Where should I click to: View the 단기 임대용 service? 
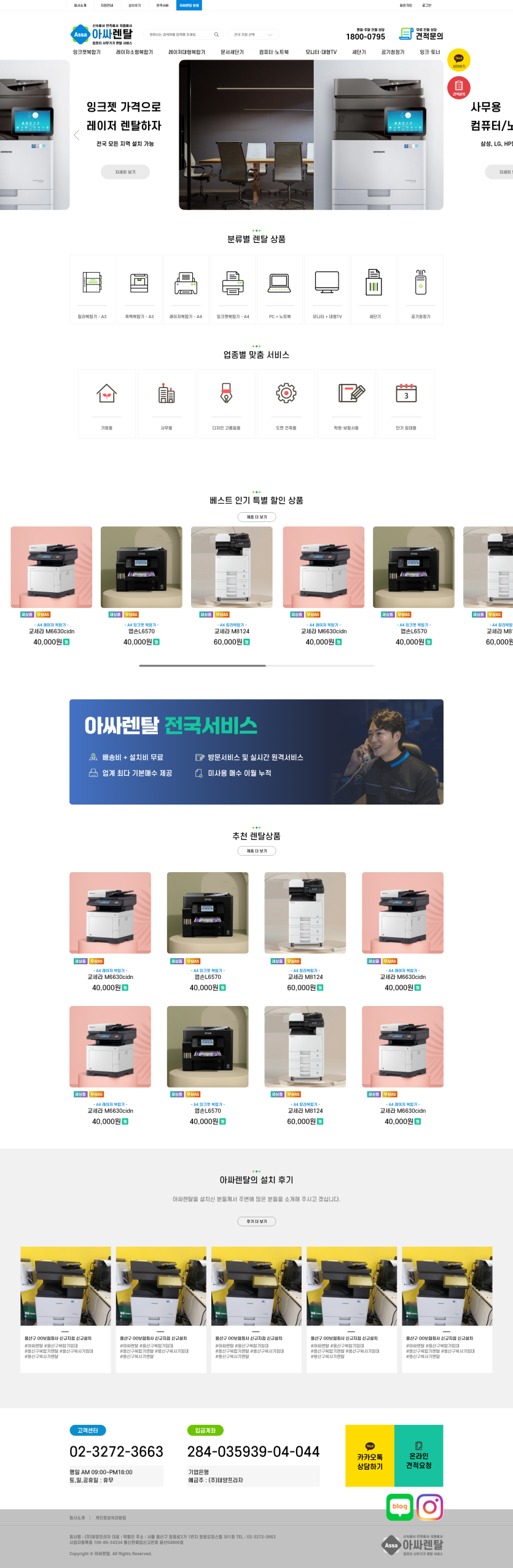406,403
